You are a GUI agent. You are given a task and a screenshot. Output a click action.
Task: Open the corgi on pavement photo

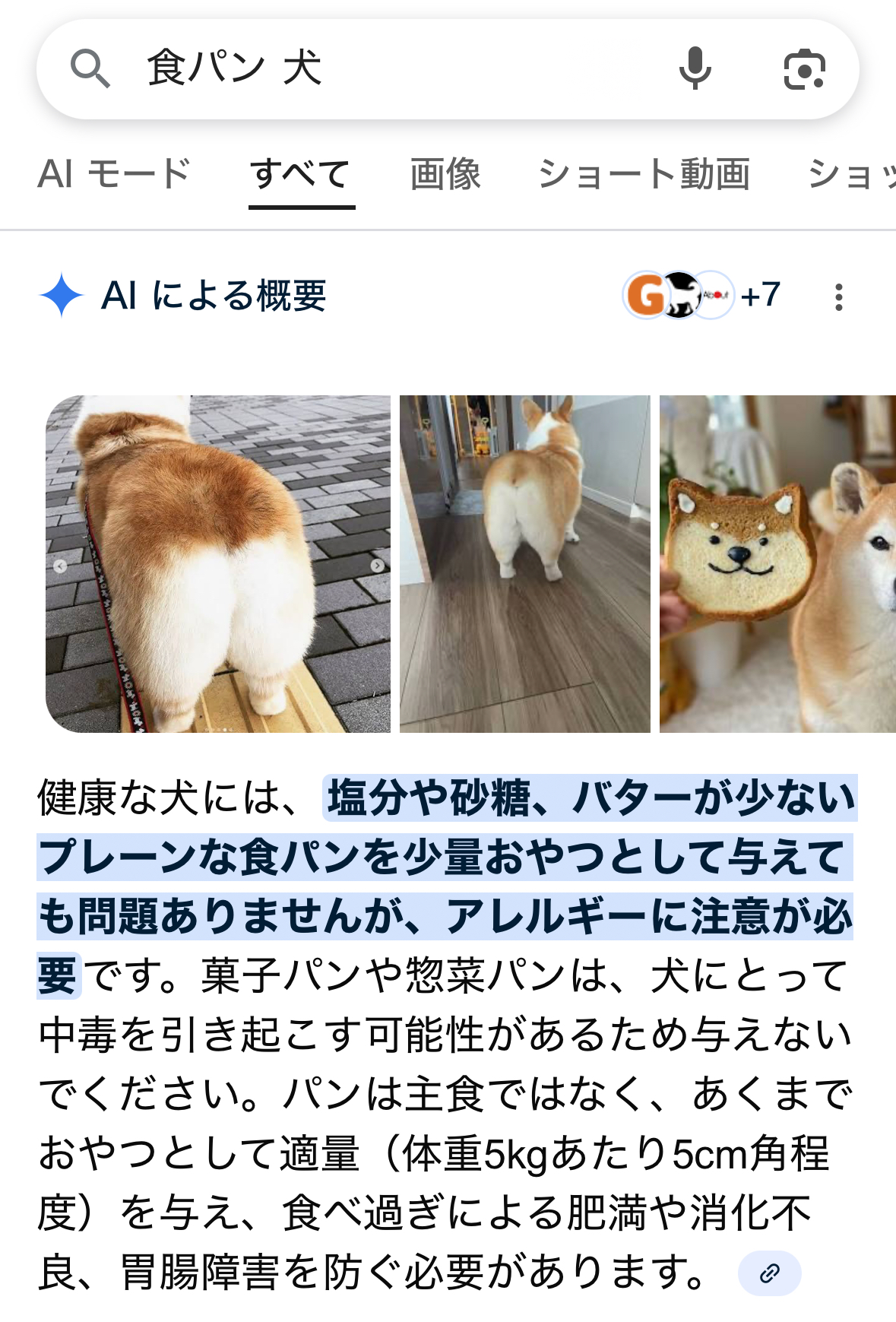pos(217,563)
